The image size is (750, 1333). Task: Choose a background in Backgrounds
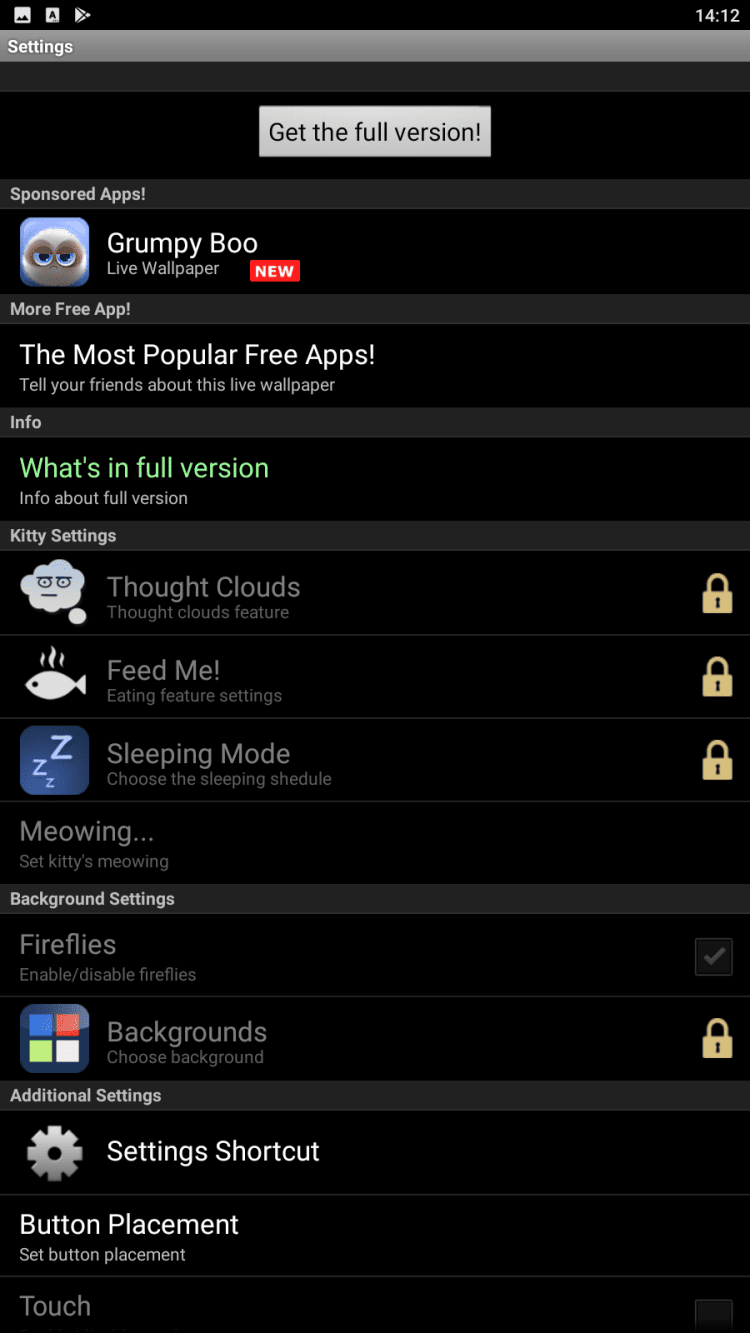click(x=187, y=1041)
